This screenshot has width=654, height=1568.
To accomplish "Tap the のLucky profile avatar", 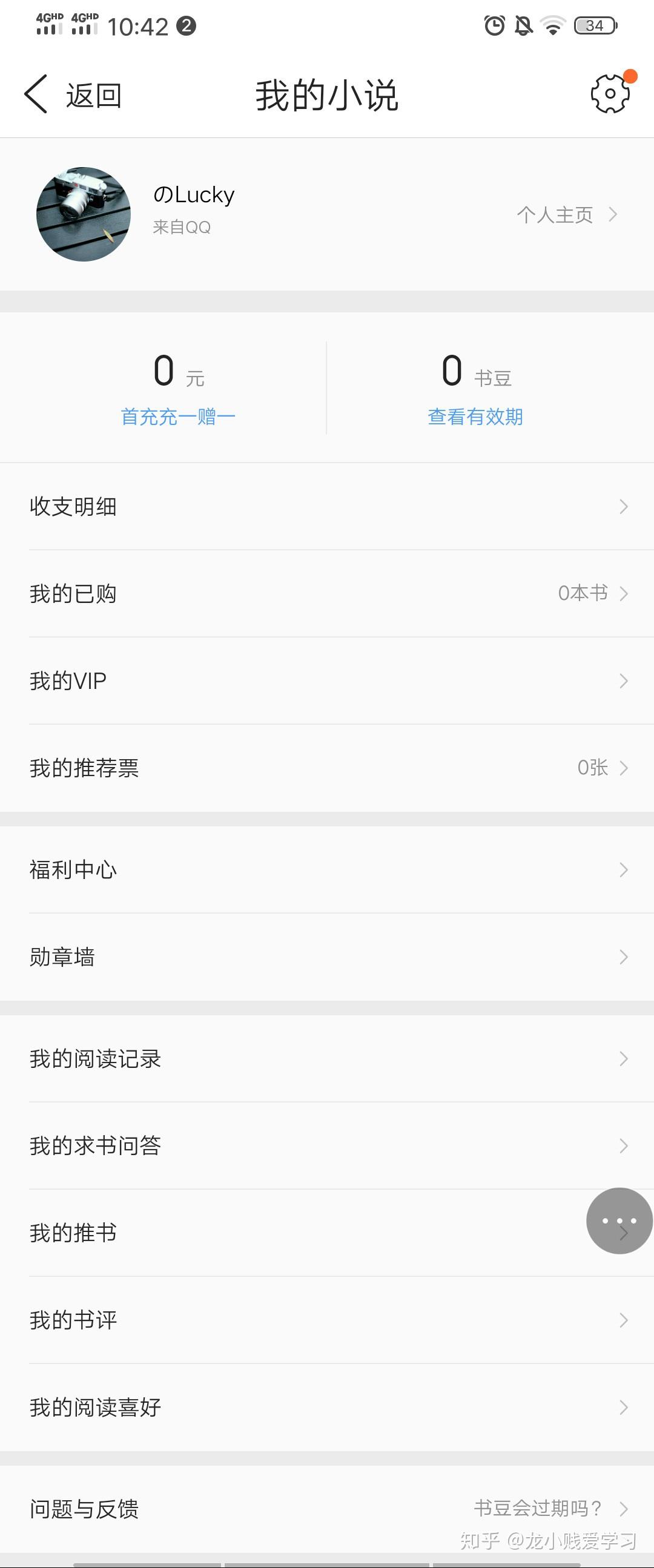I will click(x=84, y=214).
